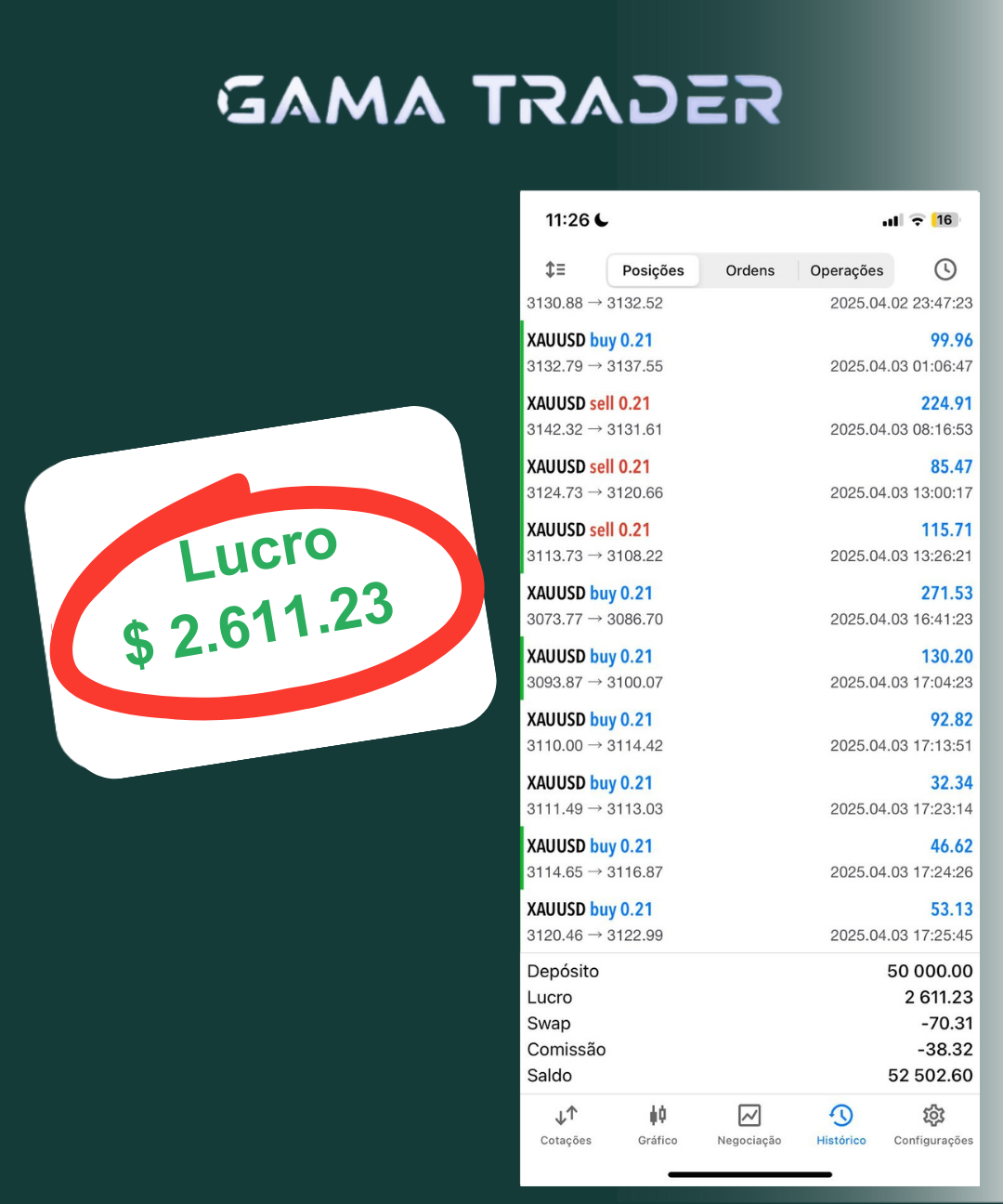Open the time period clock icon top right
Screen dimensions: 1003x1204
(x=945, y=269)
